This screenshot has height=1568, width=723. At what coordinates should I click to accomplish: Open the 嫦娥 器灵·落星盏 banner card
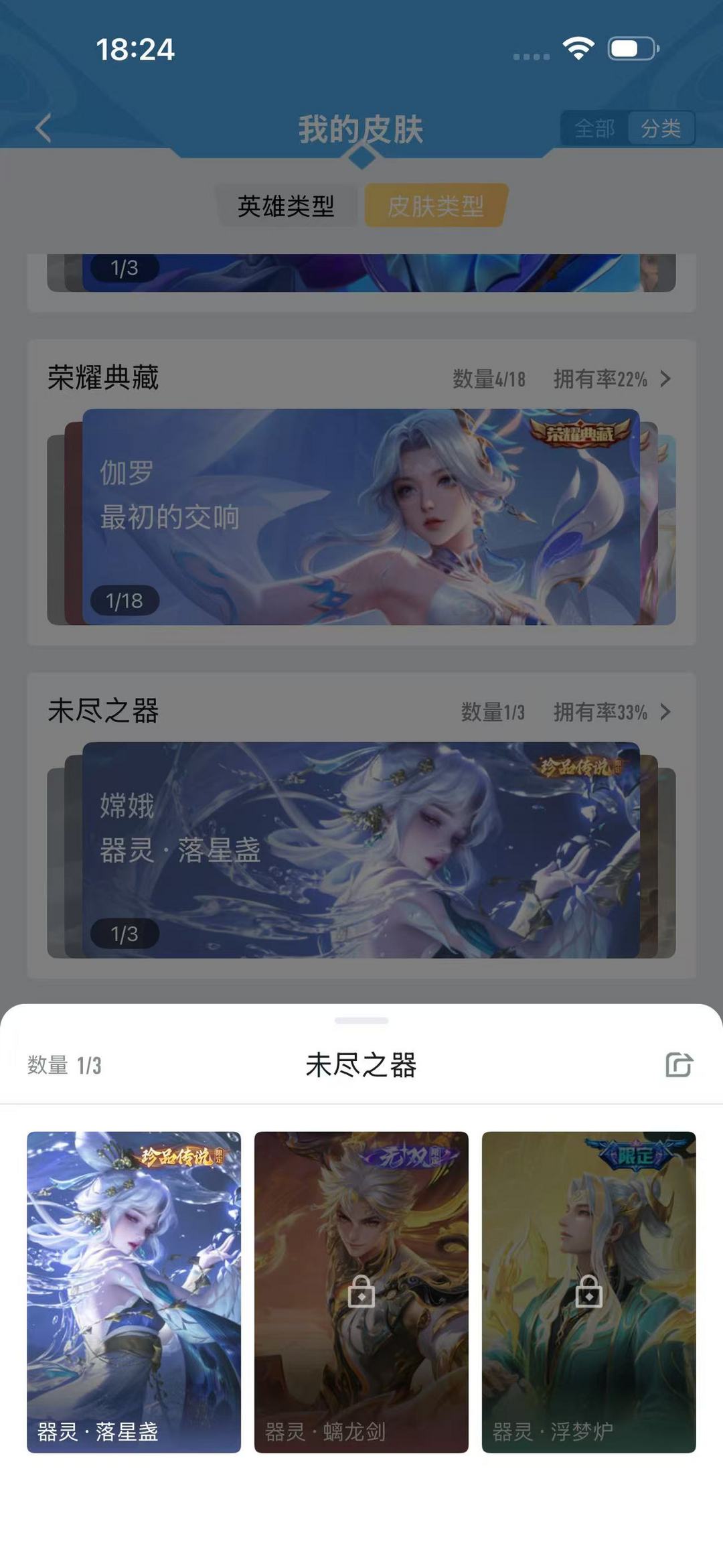(361, 849)
